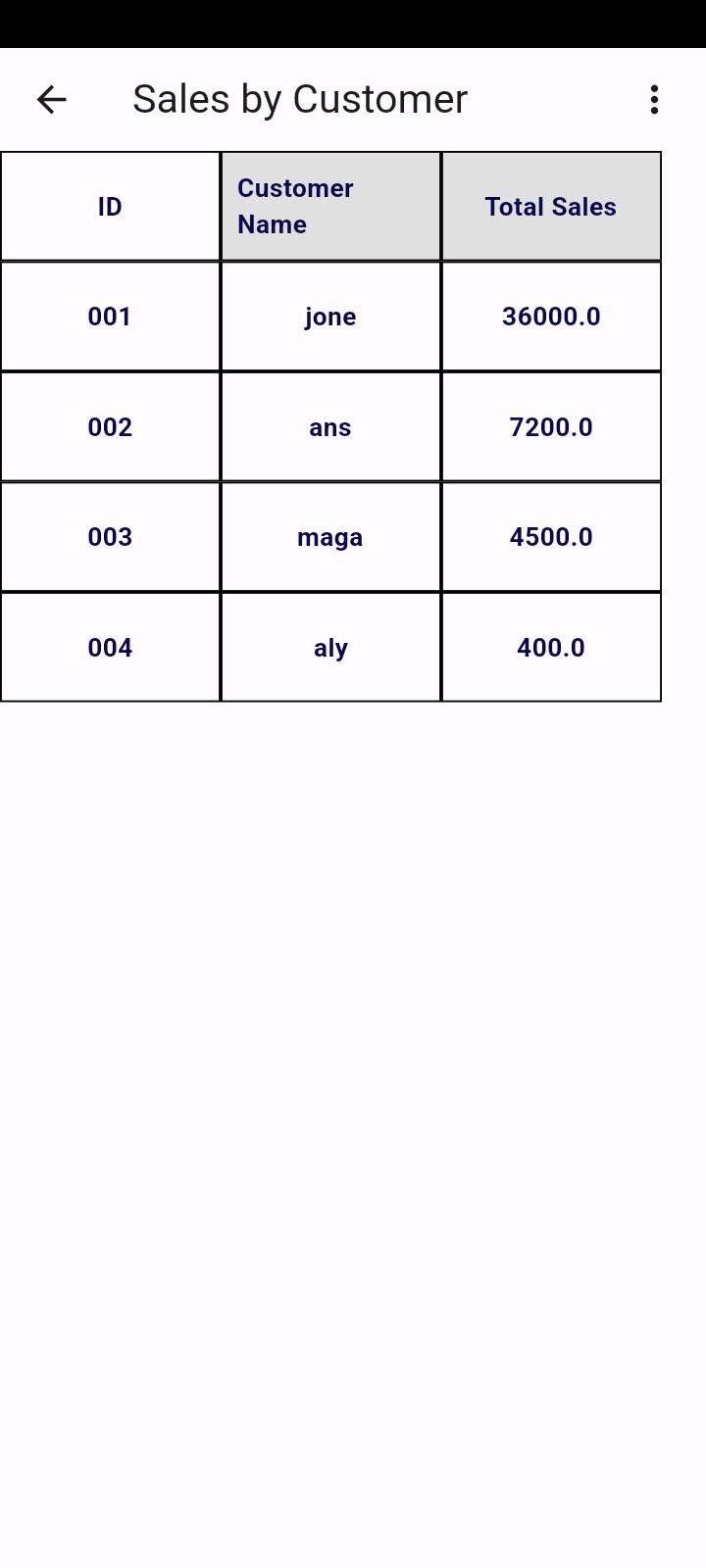Go back from Sales by Customer
Image resolution: width=706 pixels, height=1568 pixels.
(51, 99)
